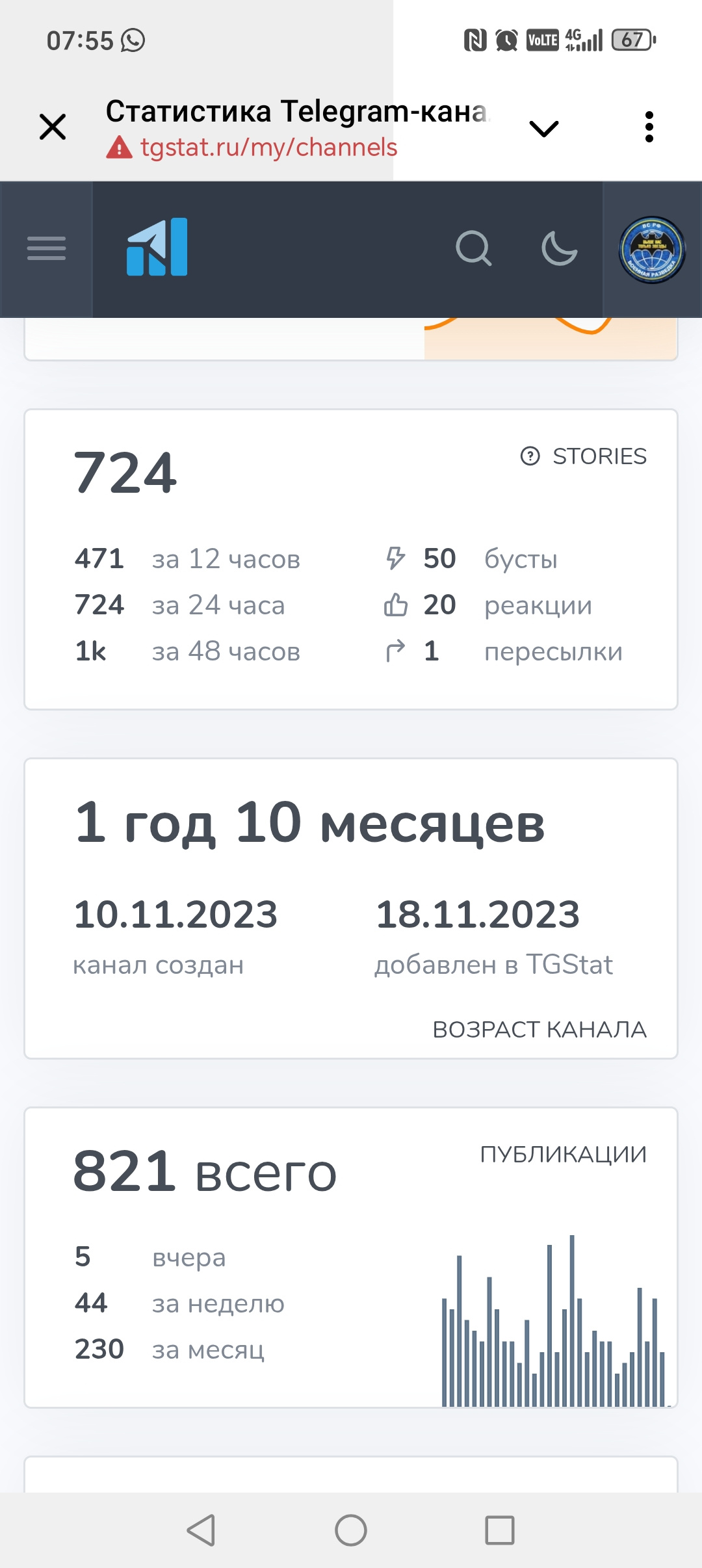The height and width of the screenshot is (1568, 702).
Task: Go to the phone home screen
Action: [351, 1530]
